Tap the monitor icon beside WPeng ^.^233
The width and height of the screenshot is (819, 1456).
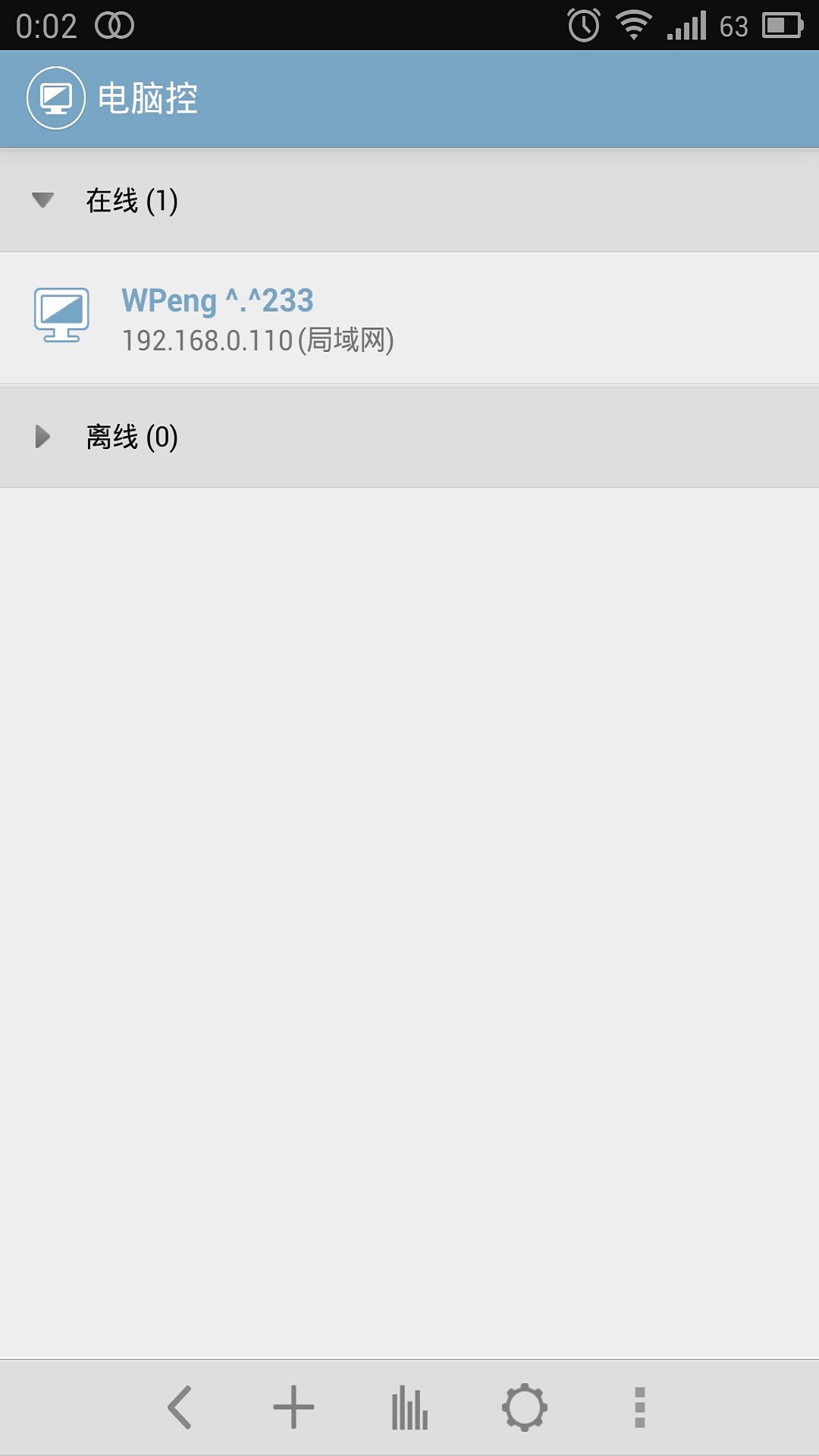[64, 315]
